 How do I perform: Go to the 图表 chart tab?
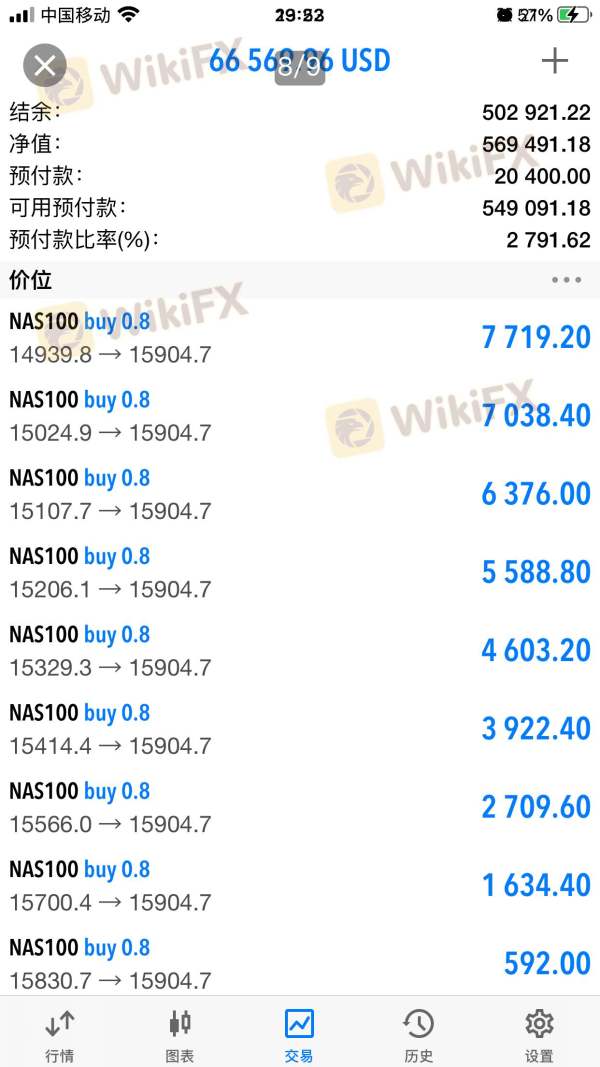click(x=180, y=1034)
